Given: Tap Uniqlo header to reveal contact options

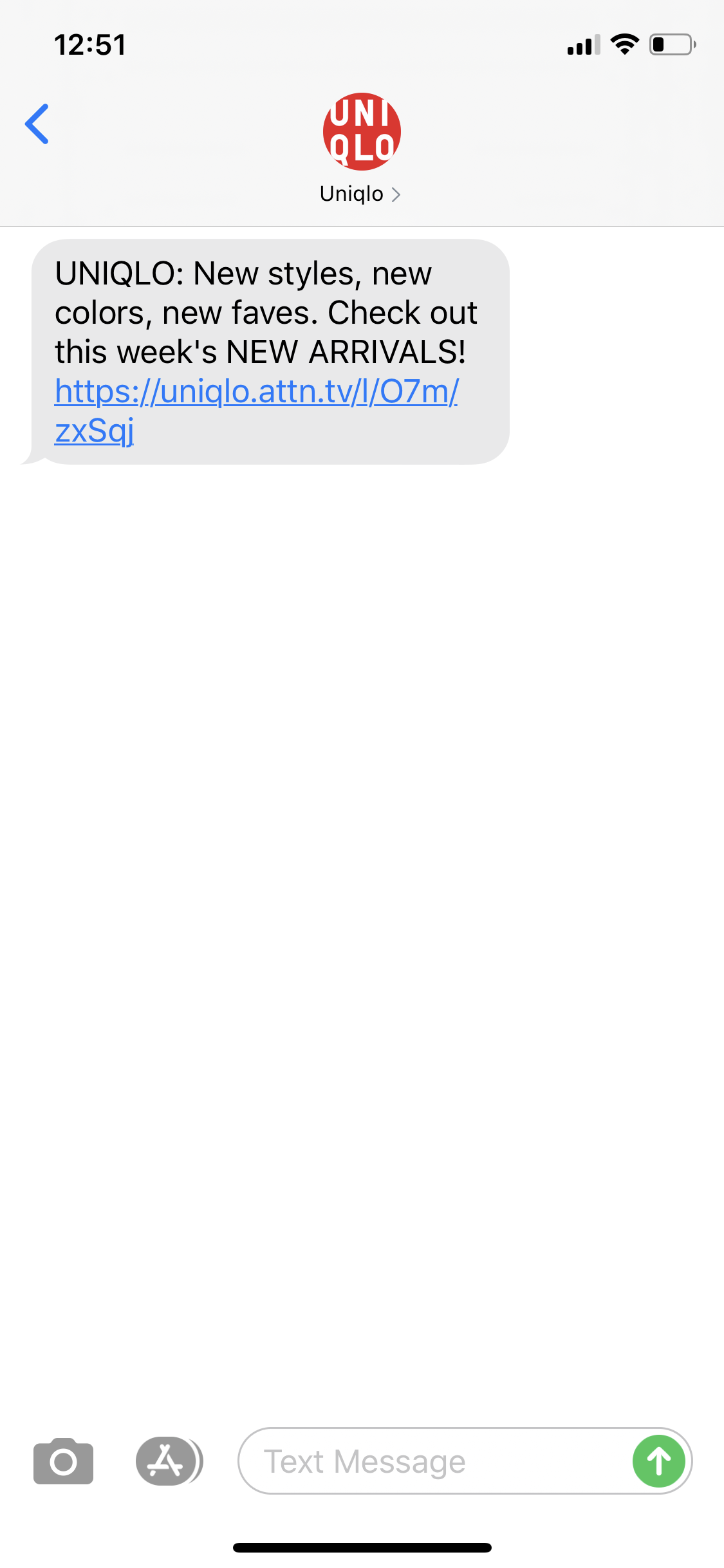Looking at the screenshot, I should click(351, 194).
